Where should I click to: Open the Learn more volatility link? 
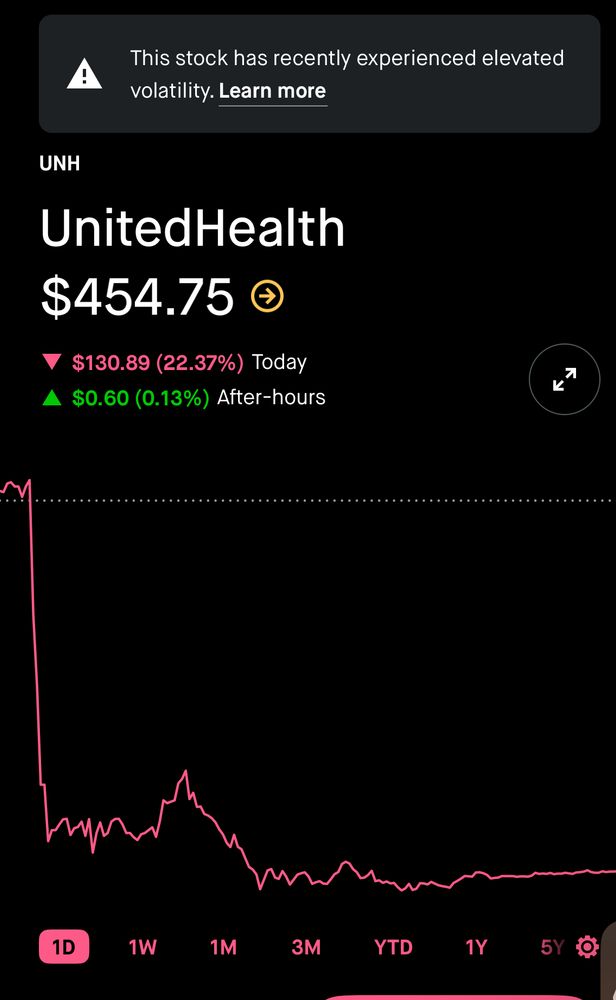[x=272, y=91]
